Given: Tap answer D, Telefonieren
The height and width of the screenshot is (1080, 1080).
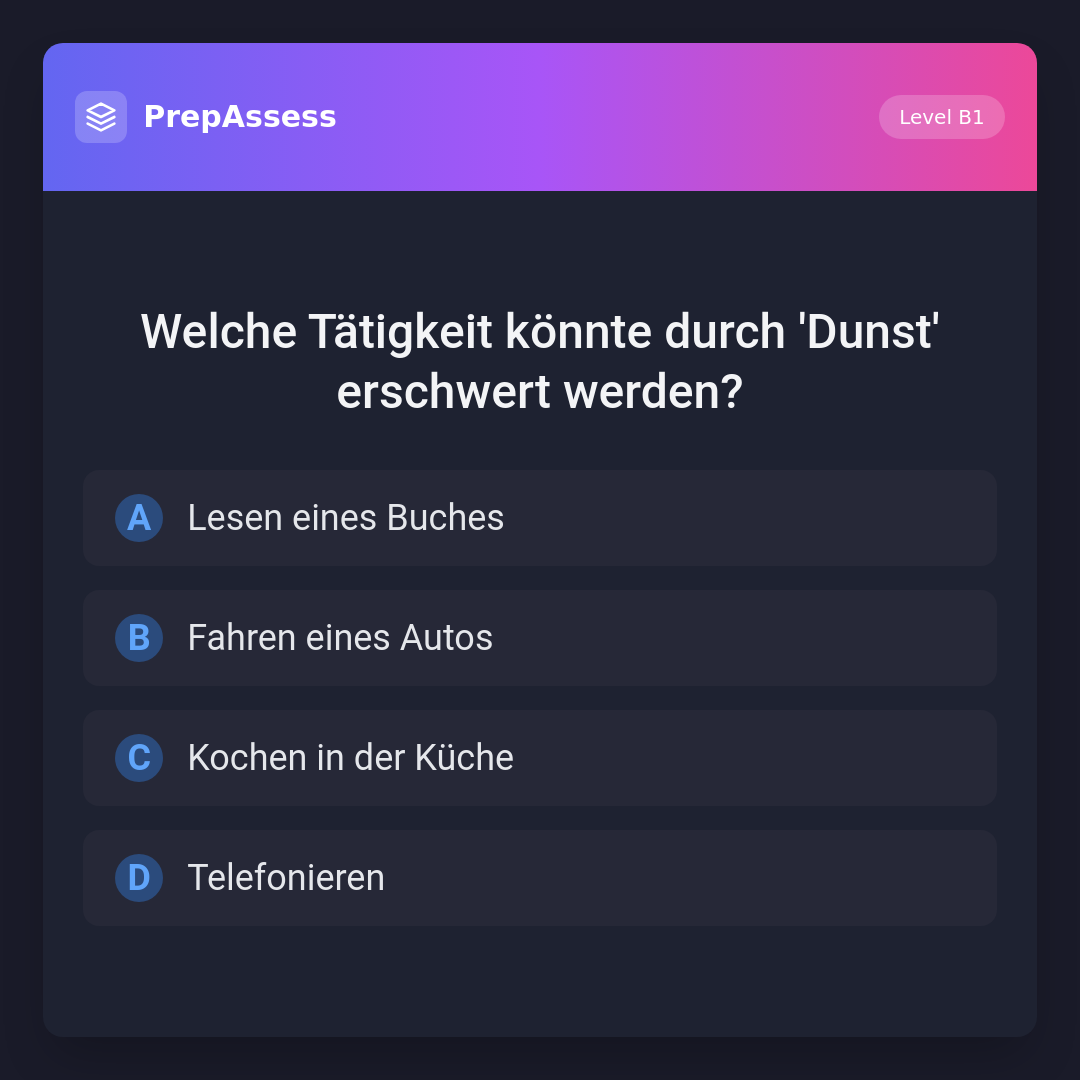Looking at the screenshot, I should click(x=540, y=878).
